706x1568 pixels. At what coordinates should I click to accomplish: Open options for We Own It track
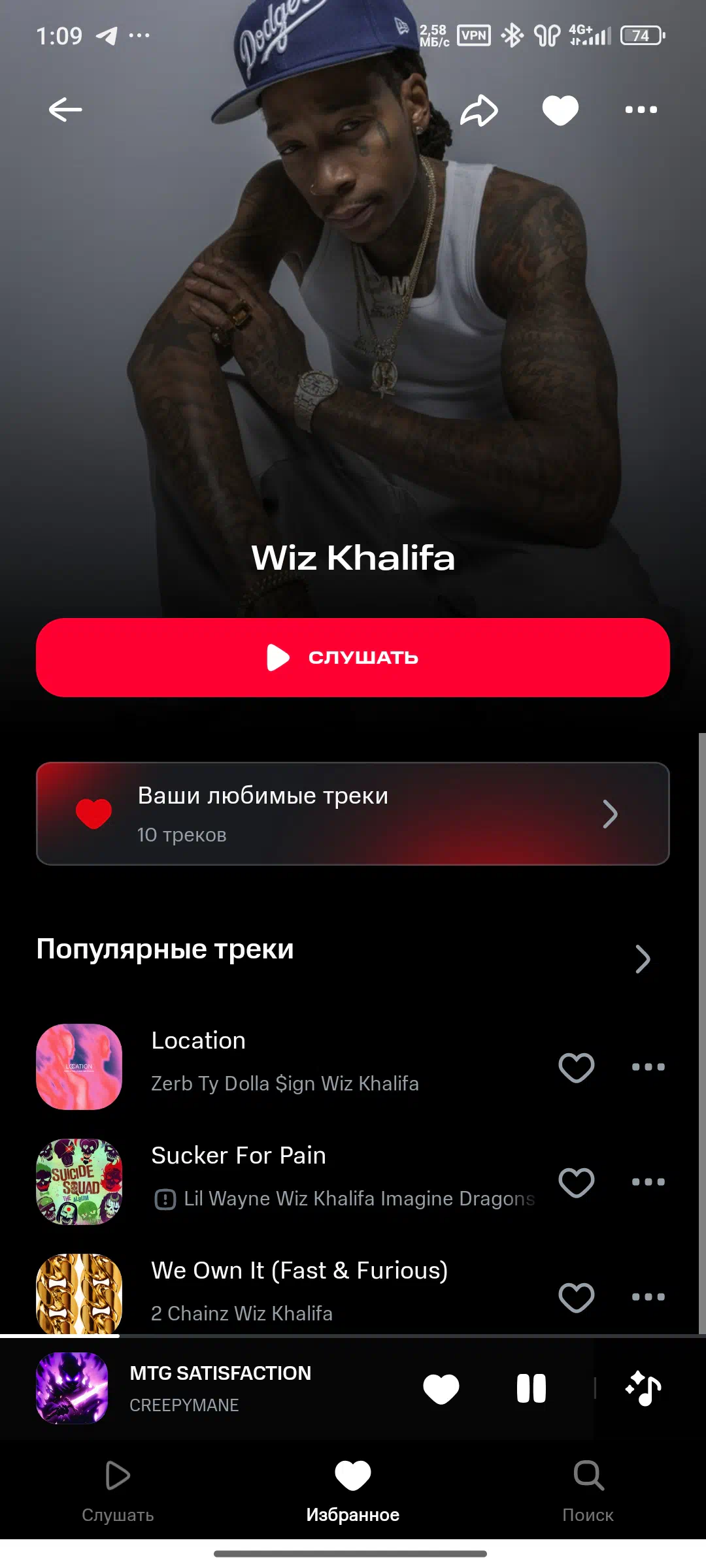[648, 1297]
